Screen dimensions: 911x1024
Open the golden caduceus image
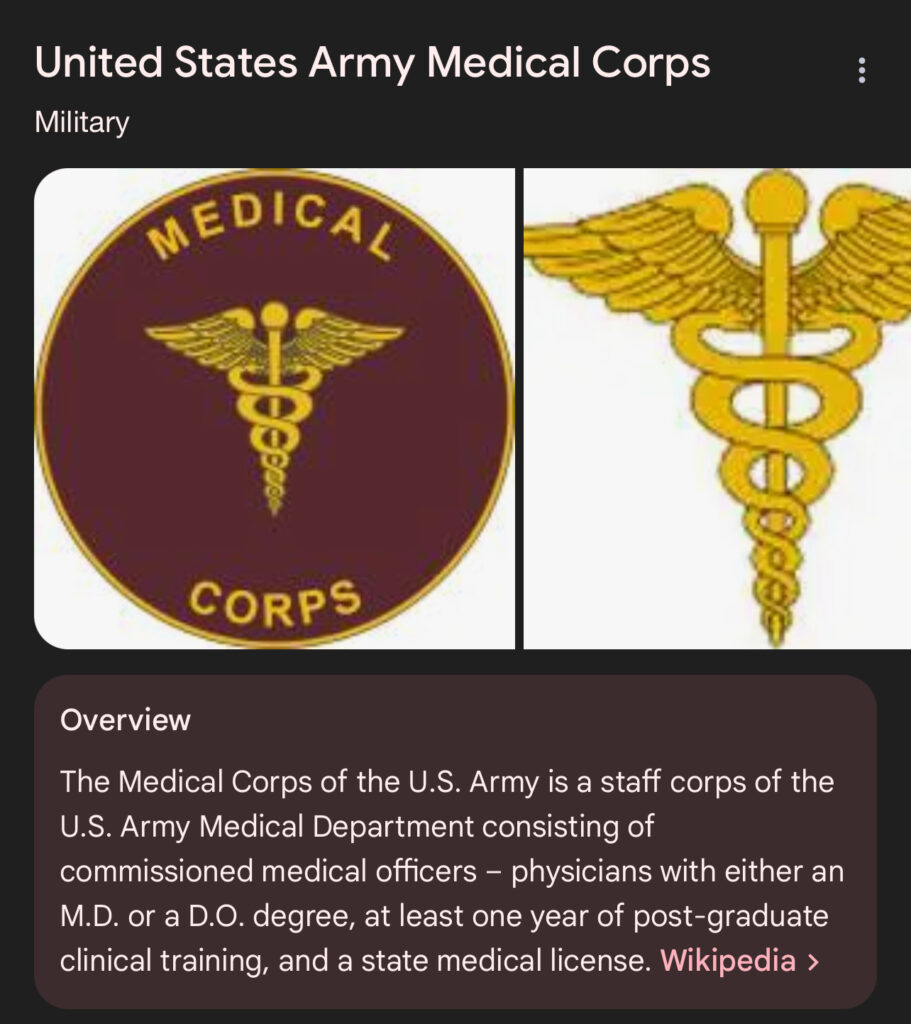pos(717,408)
